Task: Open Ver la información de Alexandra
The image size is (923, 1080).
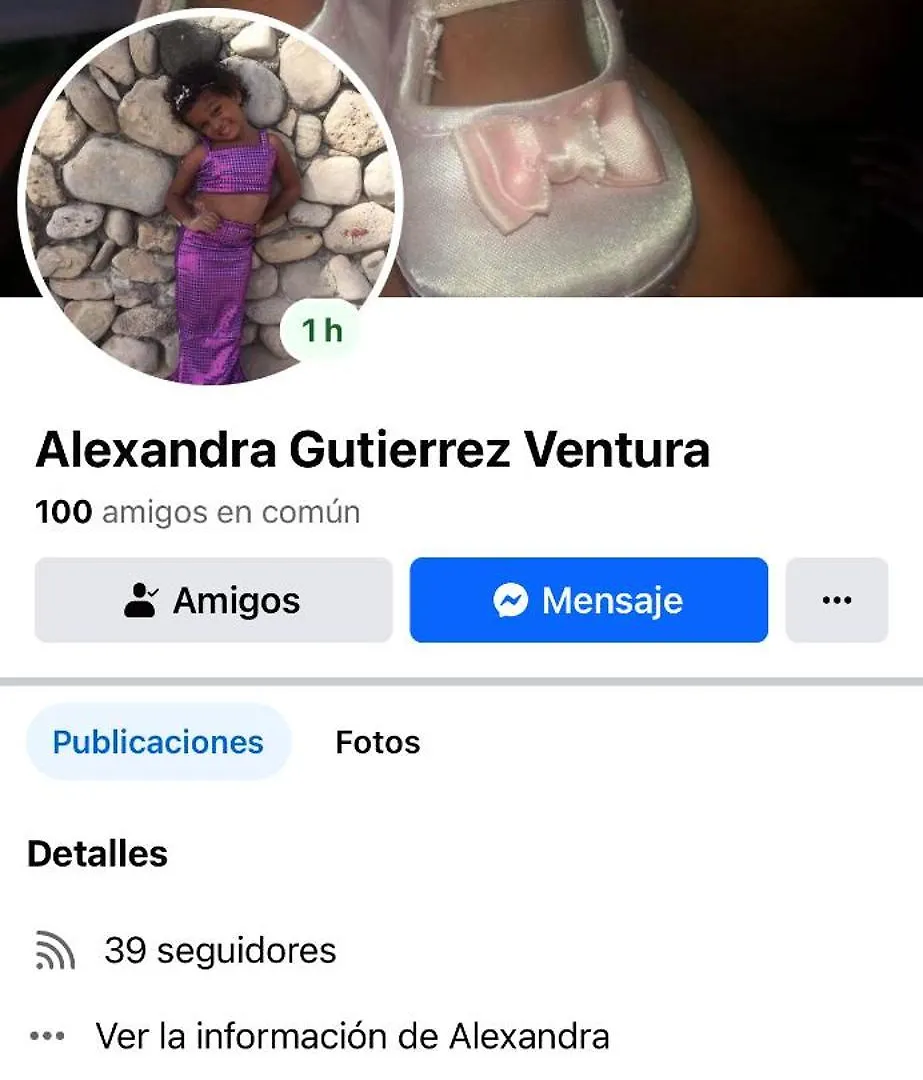Action: [x=352, y=1036]
